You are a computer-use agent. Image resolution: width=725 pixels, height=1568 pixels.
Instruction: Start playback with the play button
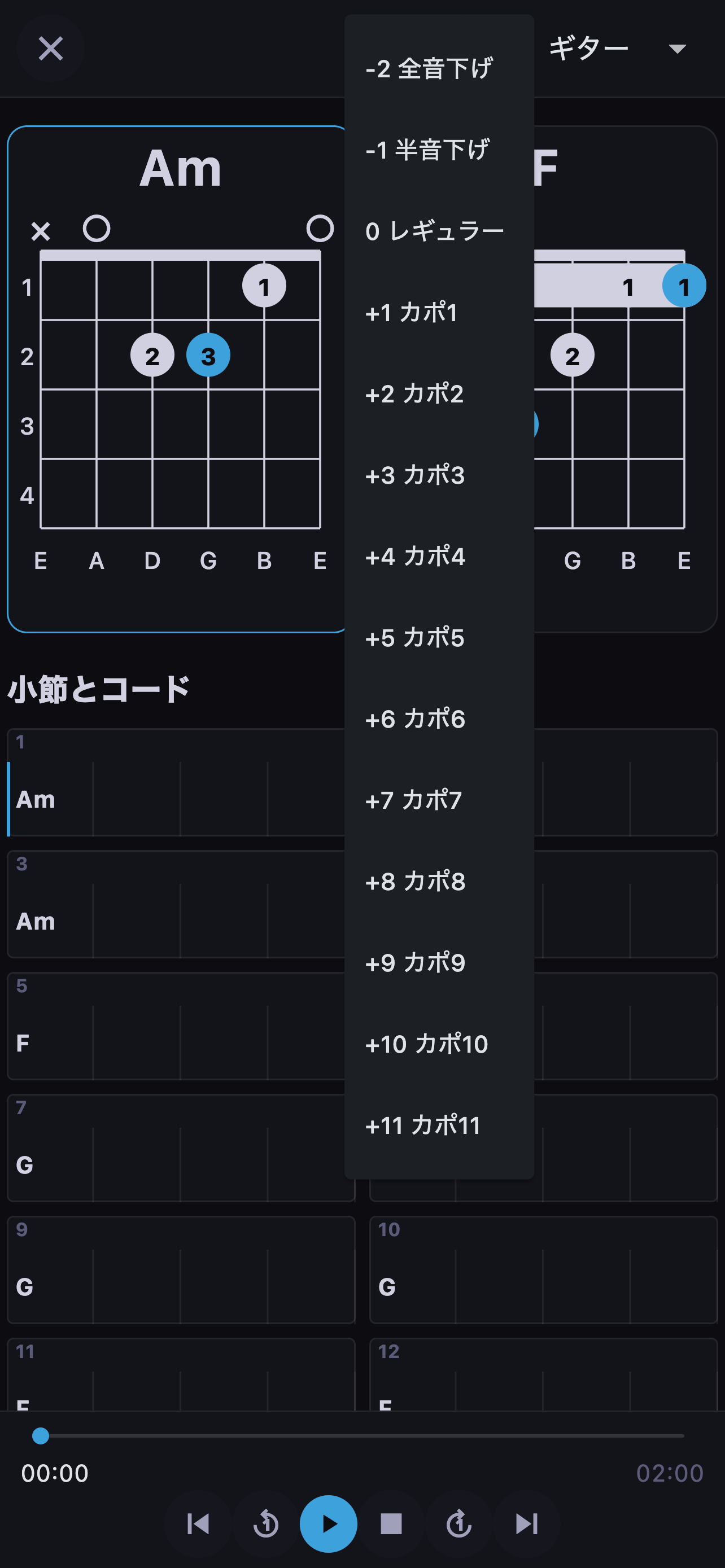pos(328,1523)
